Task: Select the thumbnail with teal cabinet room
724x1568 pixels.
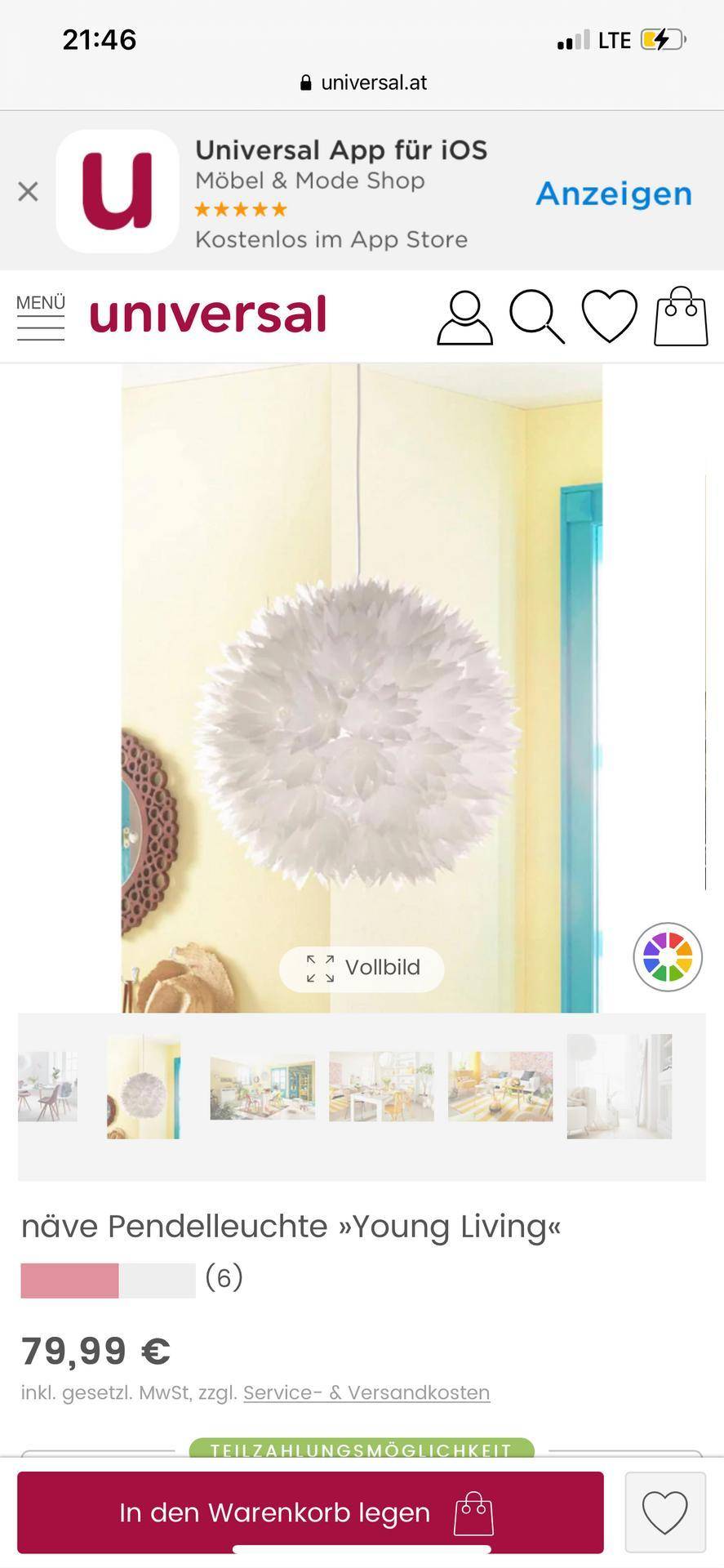Action: (x=262, y=1088)
